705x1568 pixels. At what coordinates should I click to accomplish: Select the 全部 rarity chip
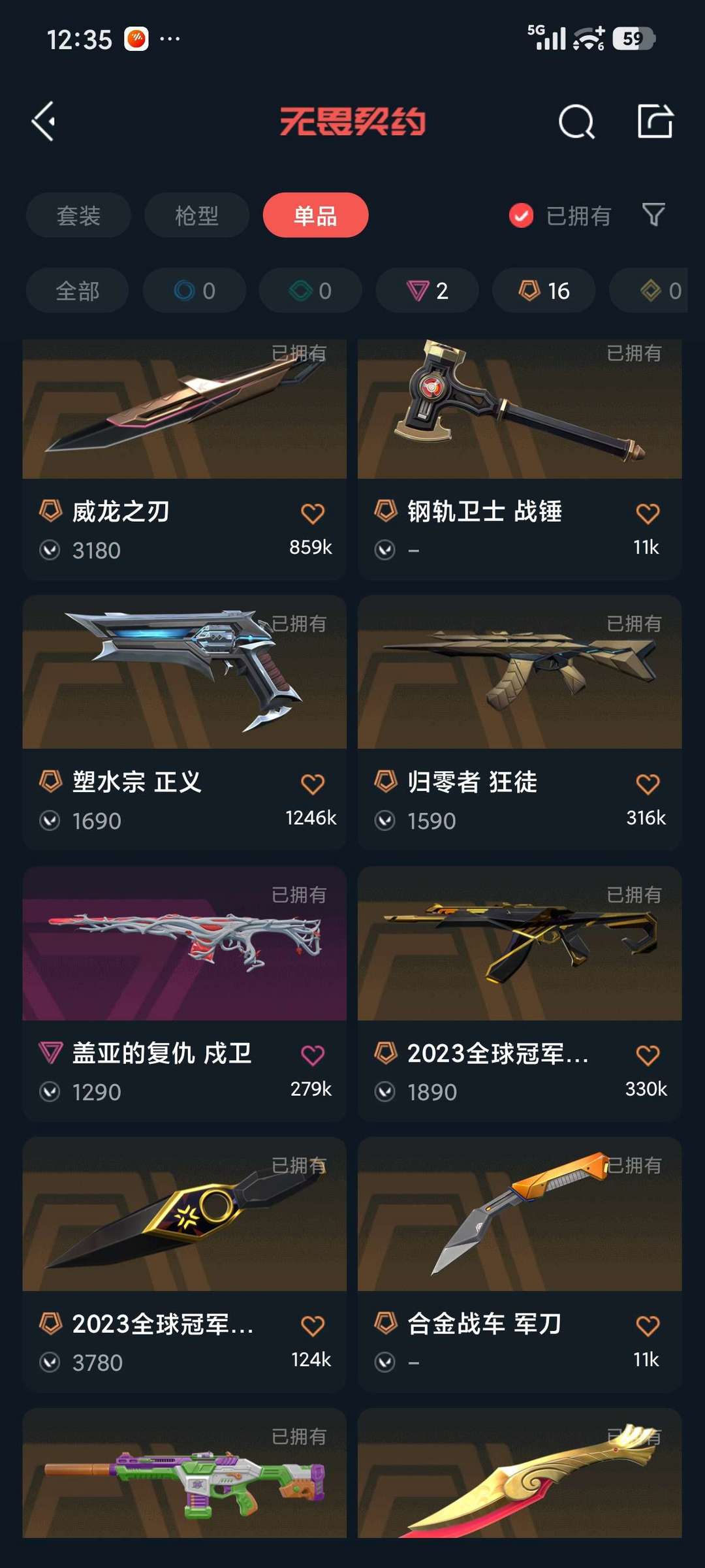click(x=77, y=291)
